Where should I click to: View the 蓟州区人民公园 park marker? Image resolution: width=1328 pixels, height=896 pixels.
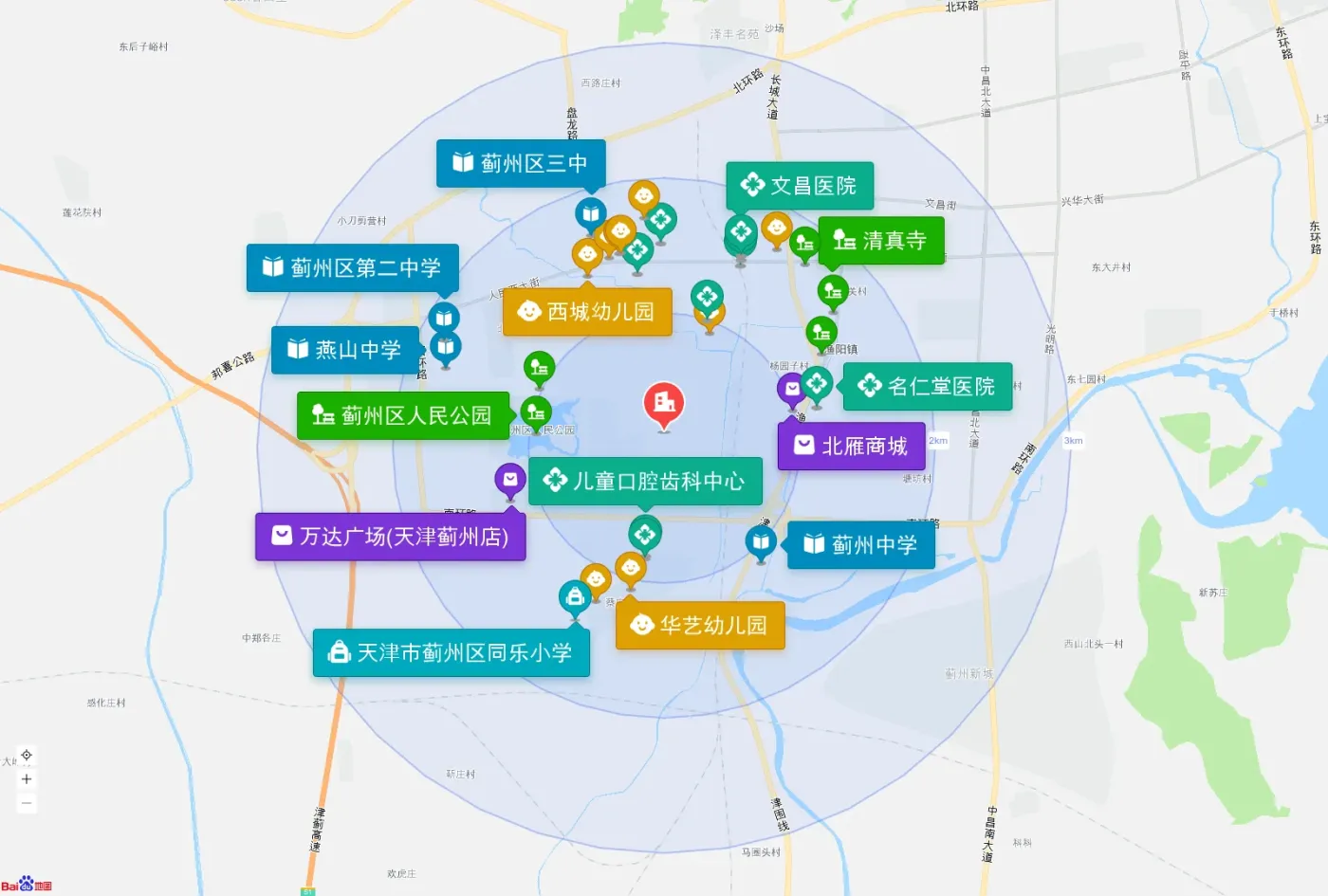(402, 415)
